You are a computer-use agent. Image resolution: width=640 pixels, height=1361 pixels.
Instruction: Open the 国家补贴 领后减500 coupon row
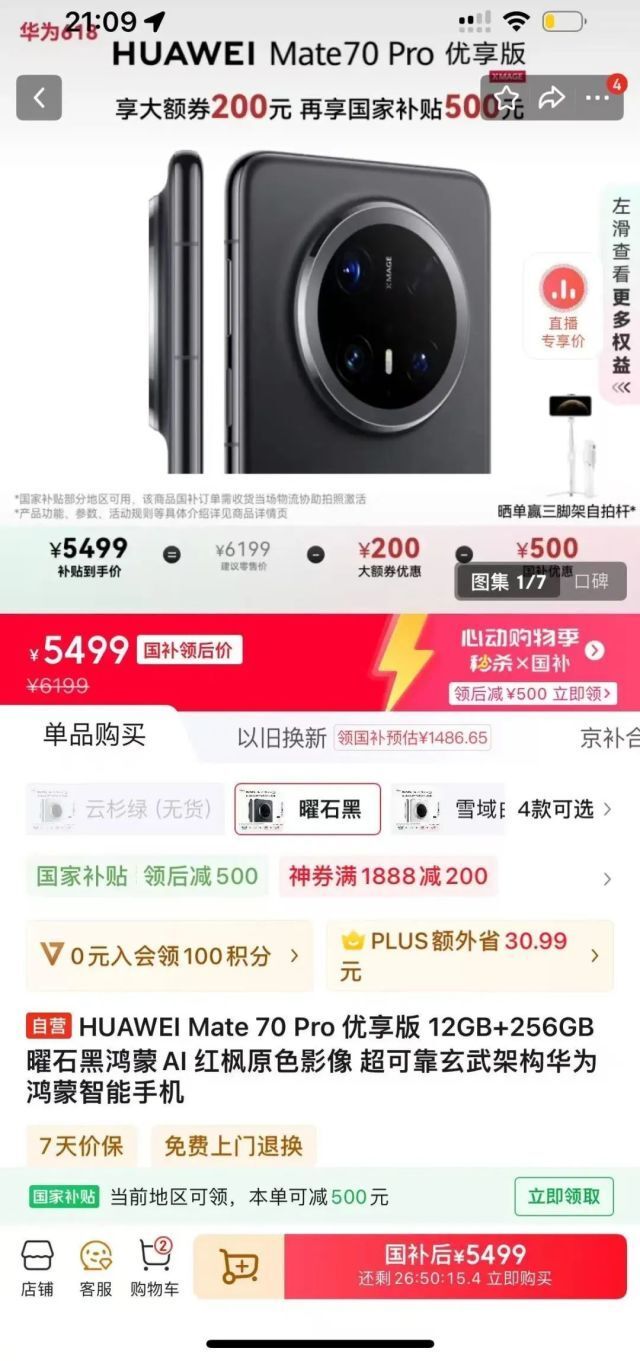point(148,876)
